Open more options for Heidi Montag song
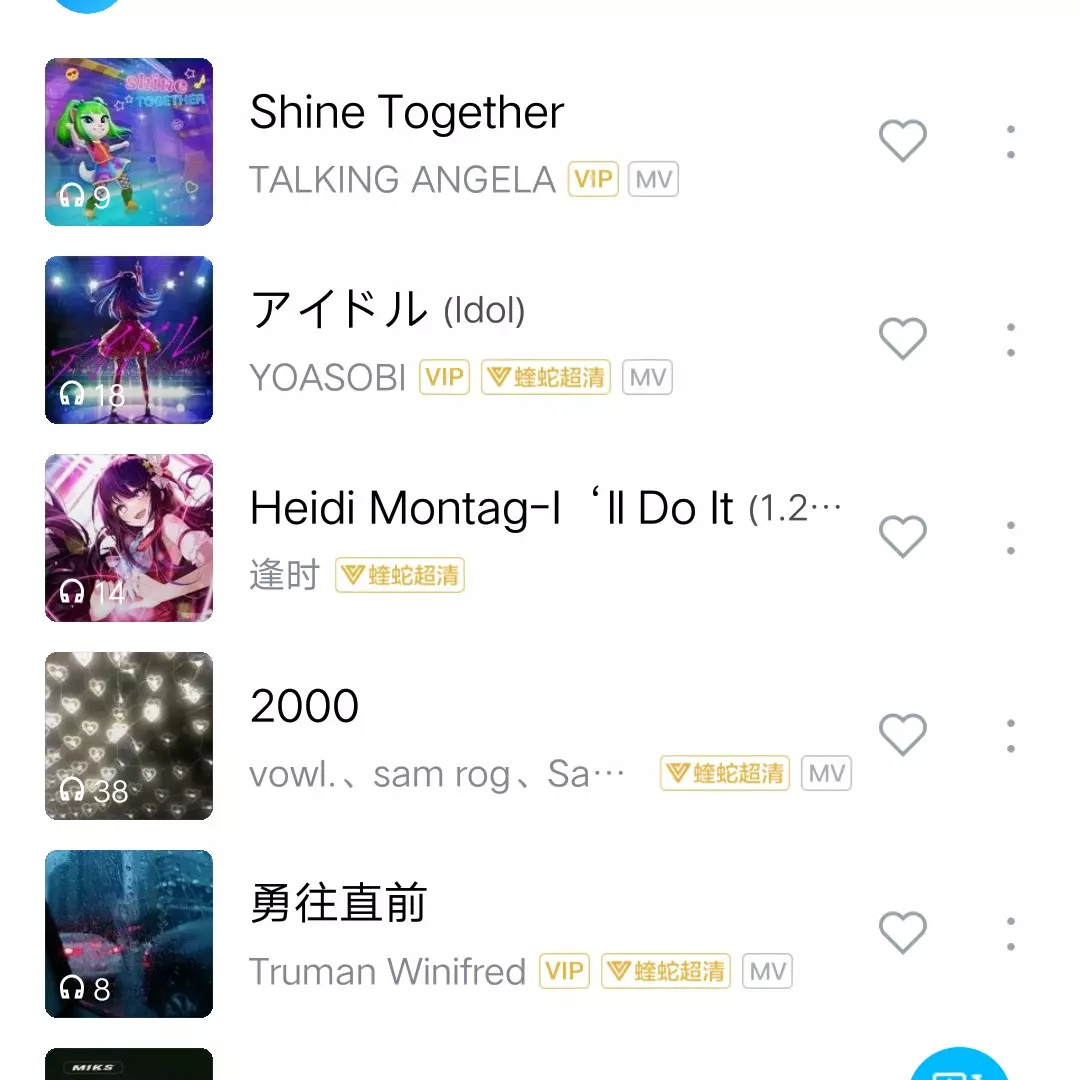The image size is (1080, 1080). [1011, 537]
